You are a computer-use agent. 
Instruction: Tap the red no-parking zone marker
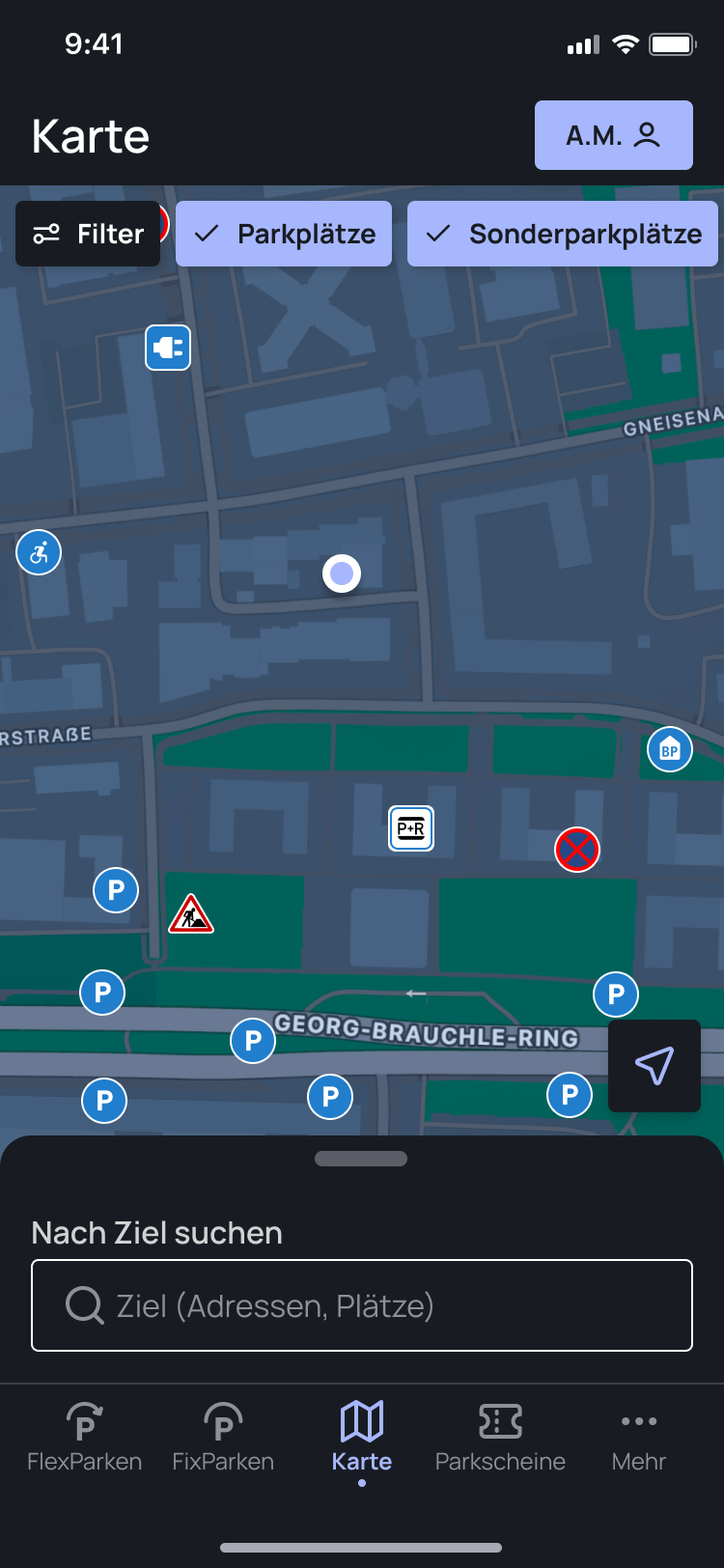coord(577,850)
